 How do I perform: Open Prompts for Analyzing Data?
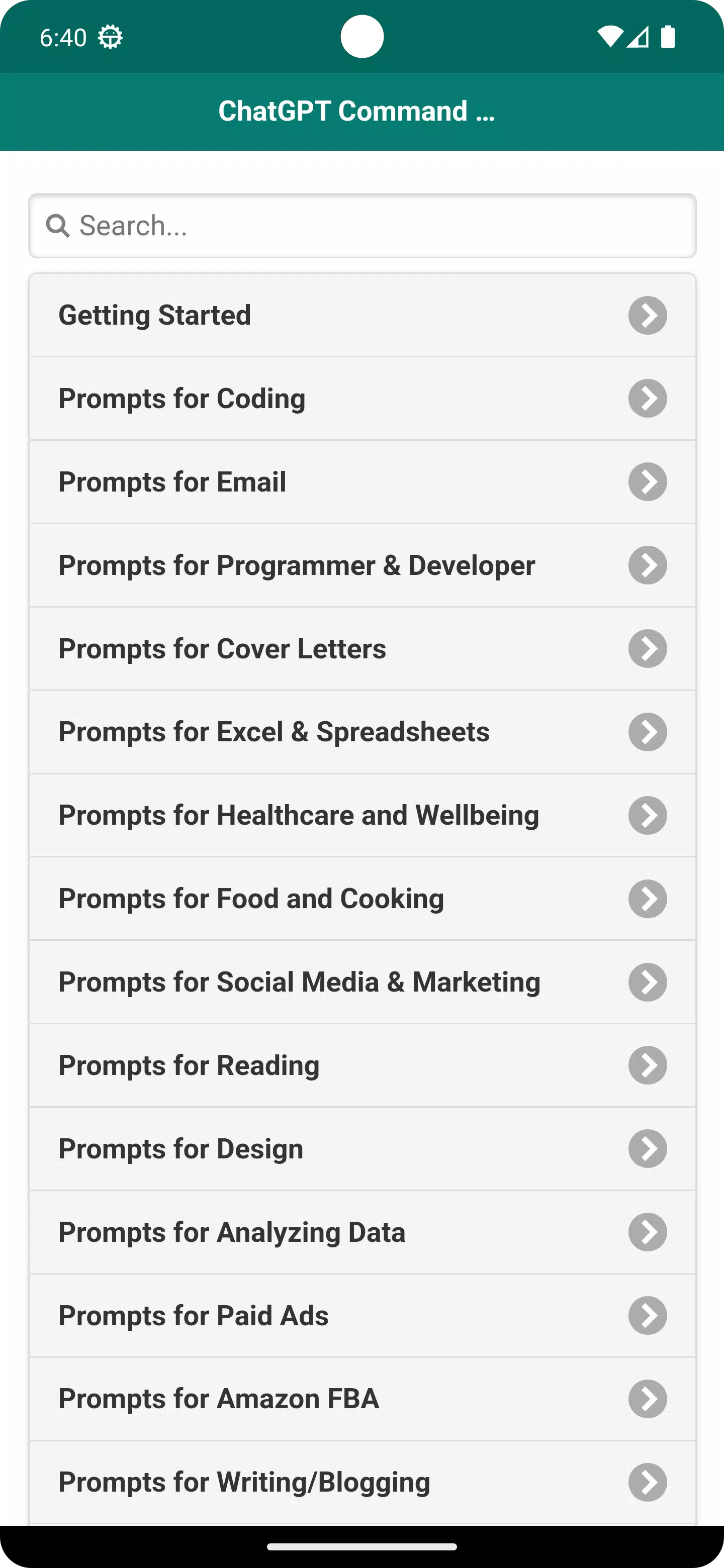click(x=363, y=1233)
